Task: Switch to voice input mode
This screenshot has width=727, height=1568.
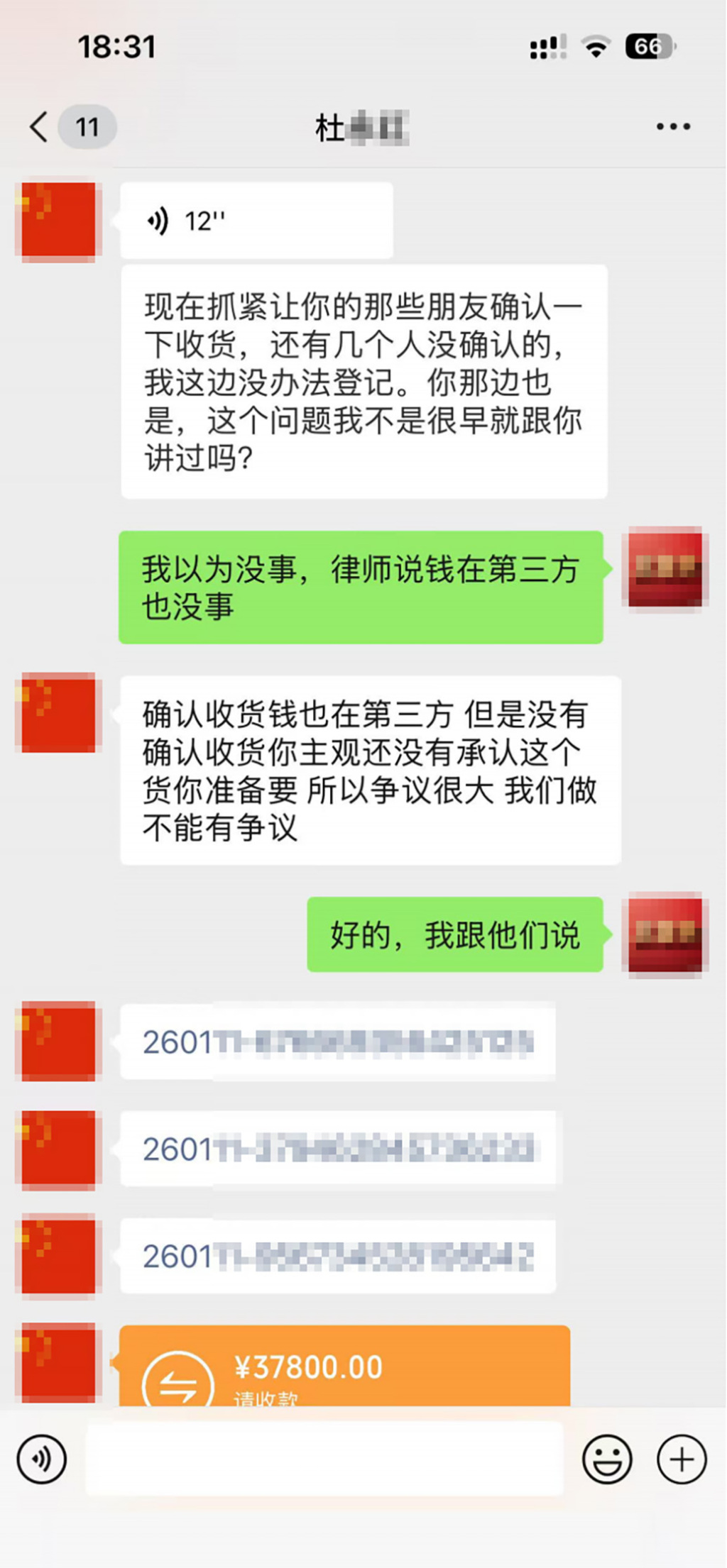Action: 42,1459
